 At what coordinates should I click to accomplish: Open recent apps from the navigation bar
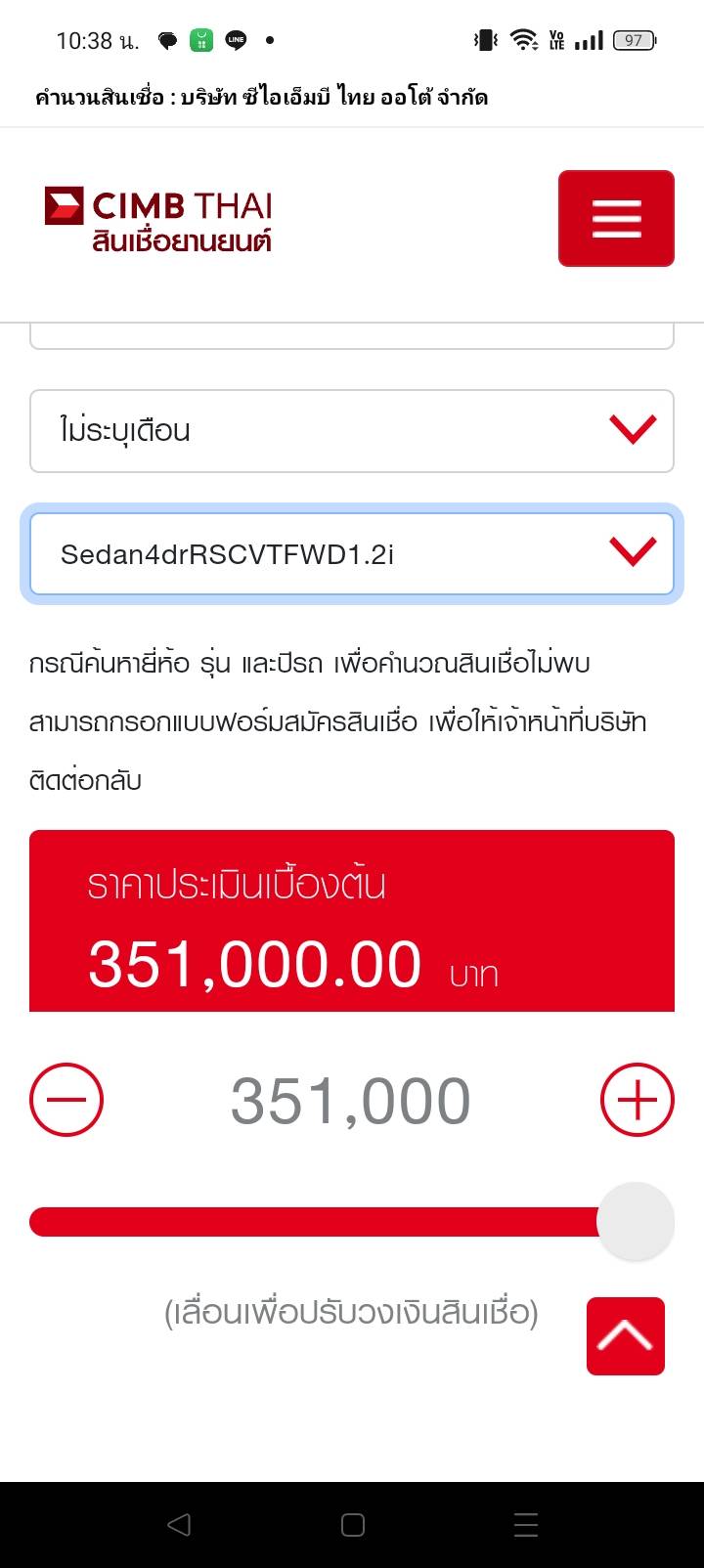526,1524
